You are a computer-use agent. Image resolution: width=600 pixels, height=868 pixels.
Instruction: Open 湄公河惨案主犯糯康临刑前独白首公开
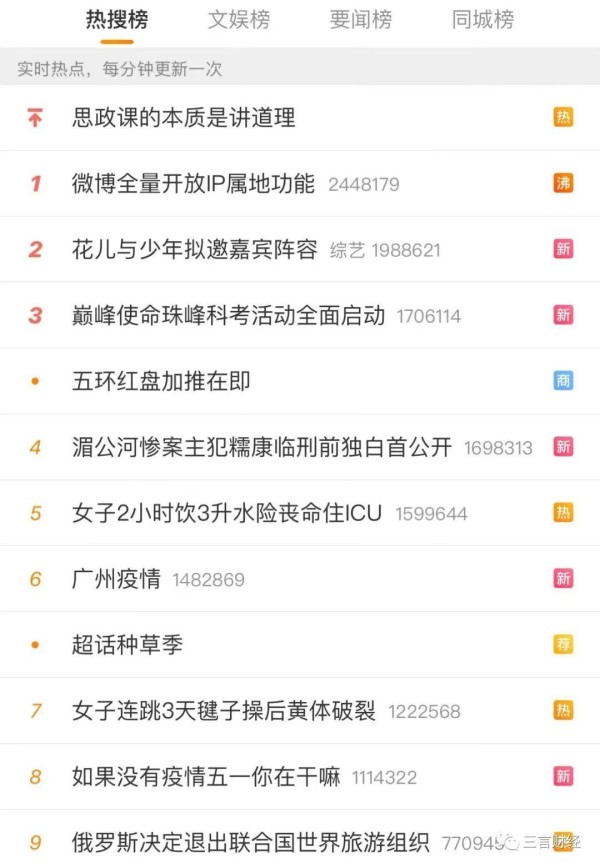(262, 447)
